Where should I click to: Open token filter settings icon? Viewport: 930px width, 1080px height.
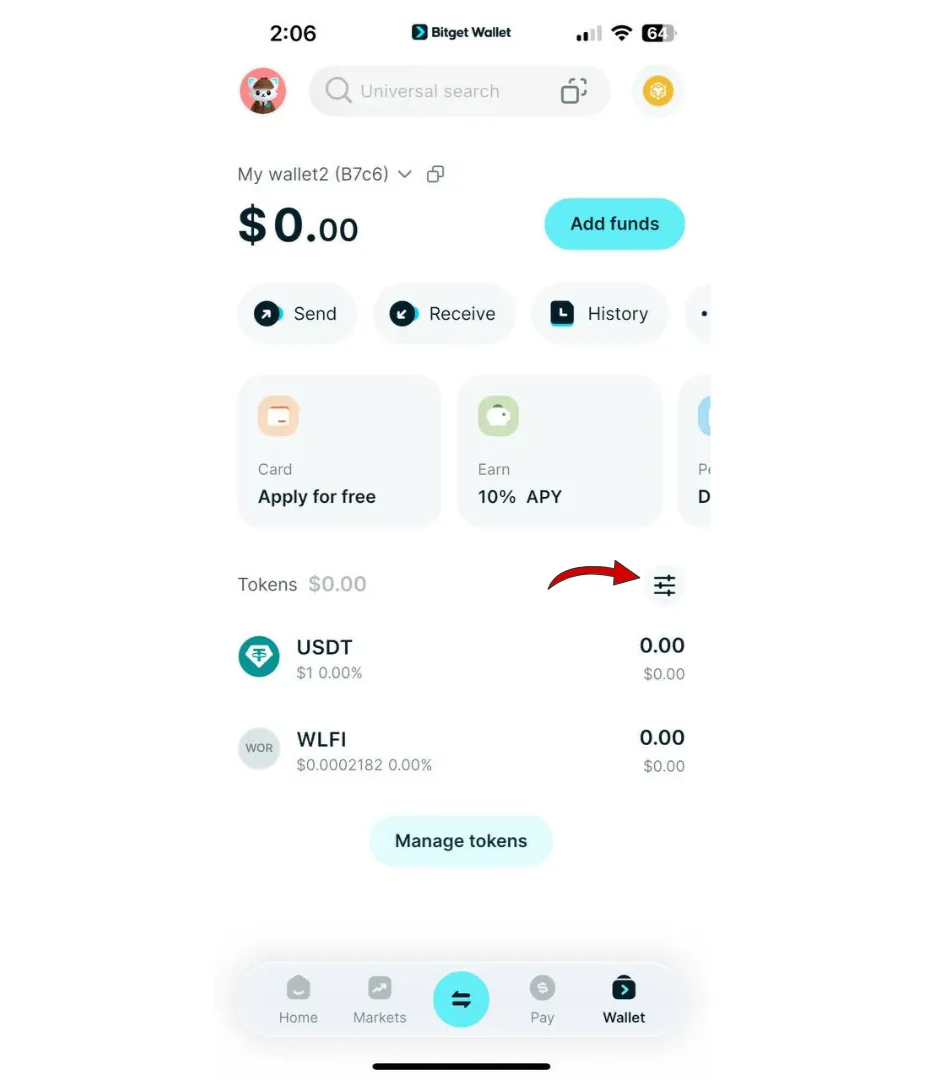click(665, 585)
